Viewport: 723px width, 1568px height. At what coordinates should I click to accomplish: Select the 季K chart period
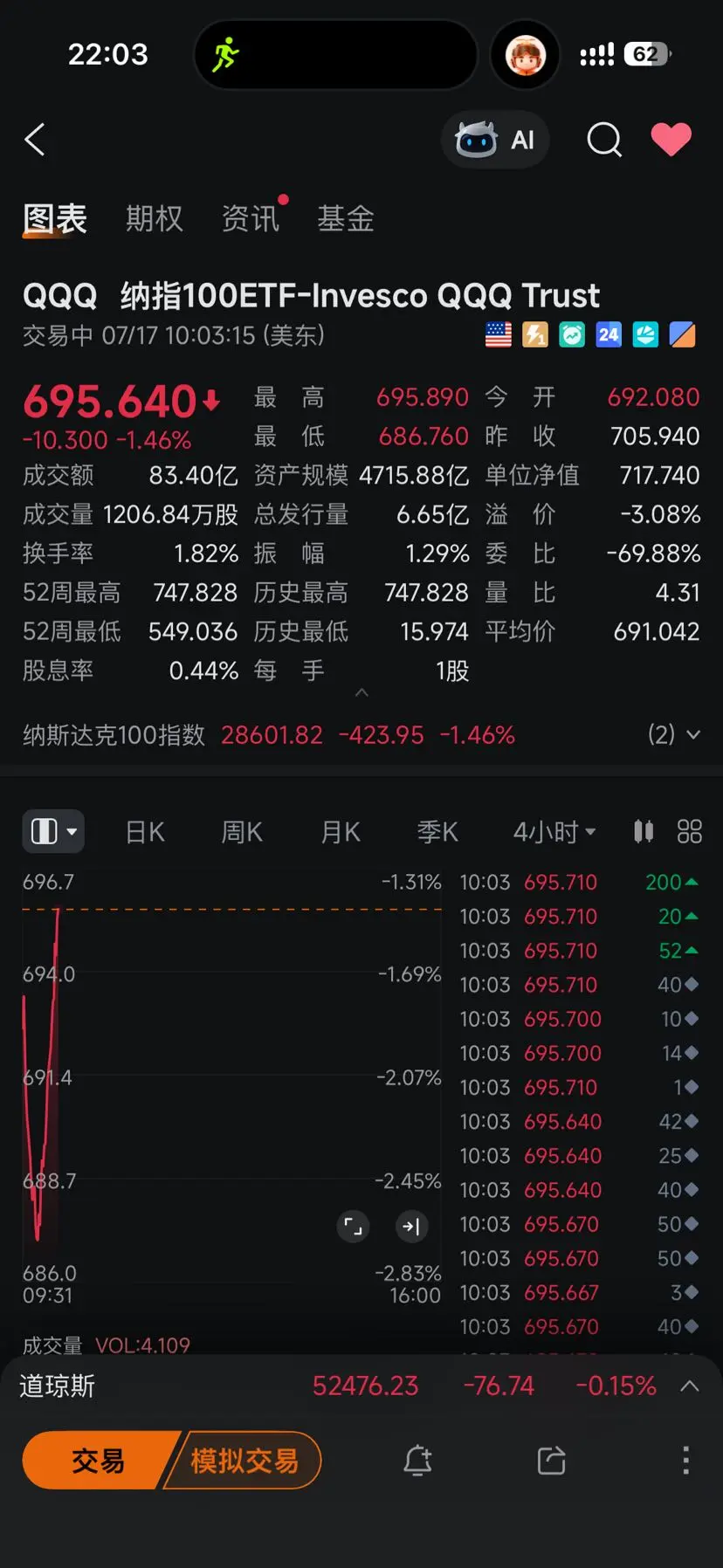(x=437, y=832)
